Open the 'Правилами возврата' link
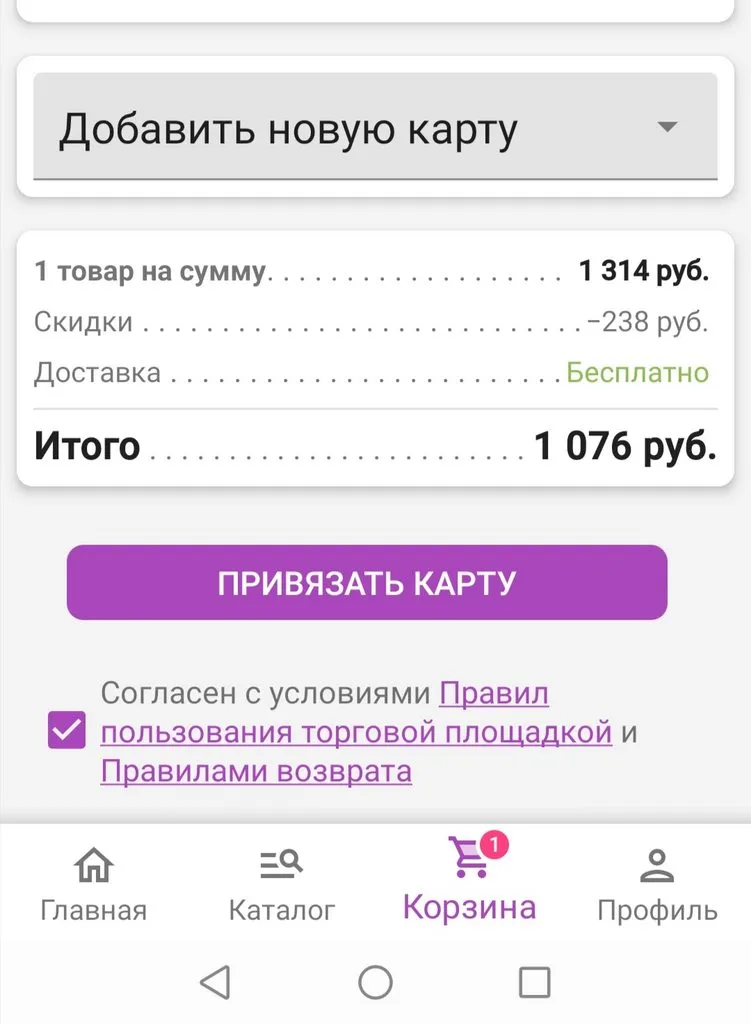 coord(256,772)
